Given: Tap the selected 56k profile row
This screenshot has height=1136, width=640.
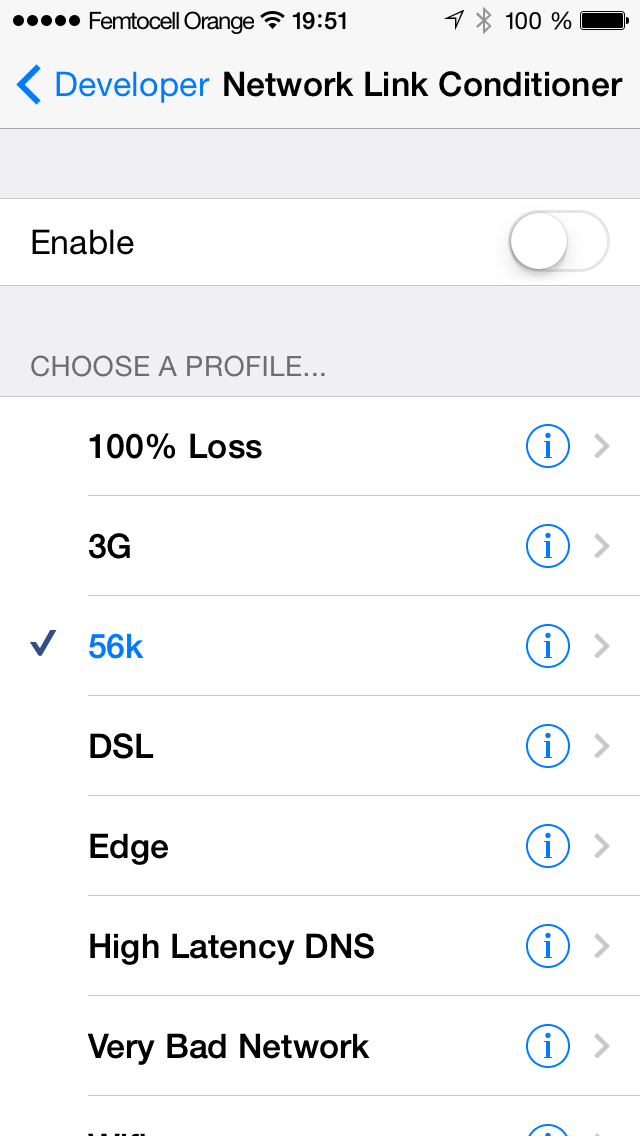Looking at the screenshot, I should click(x=320, y=646).
